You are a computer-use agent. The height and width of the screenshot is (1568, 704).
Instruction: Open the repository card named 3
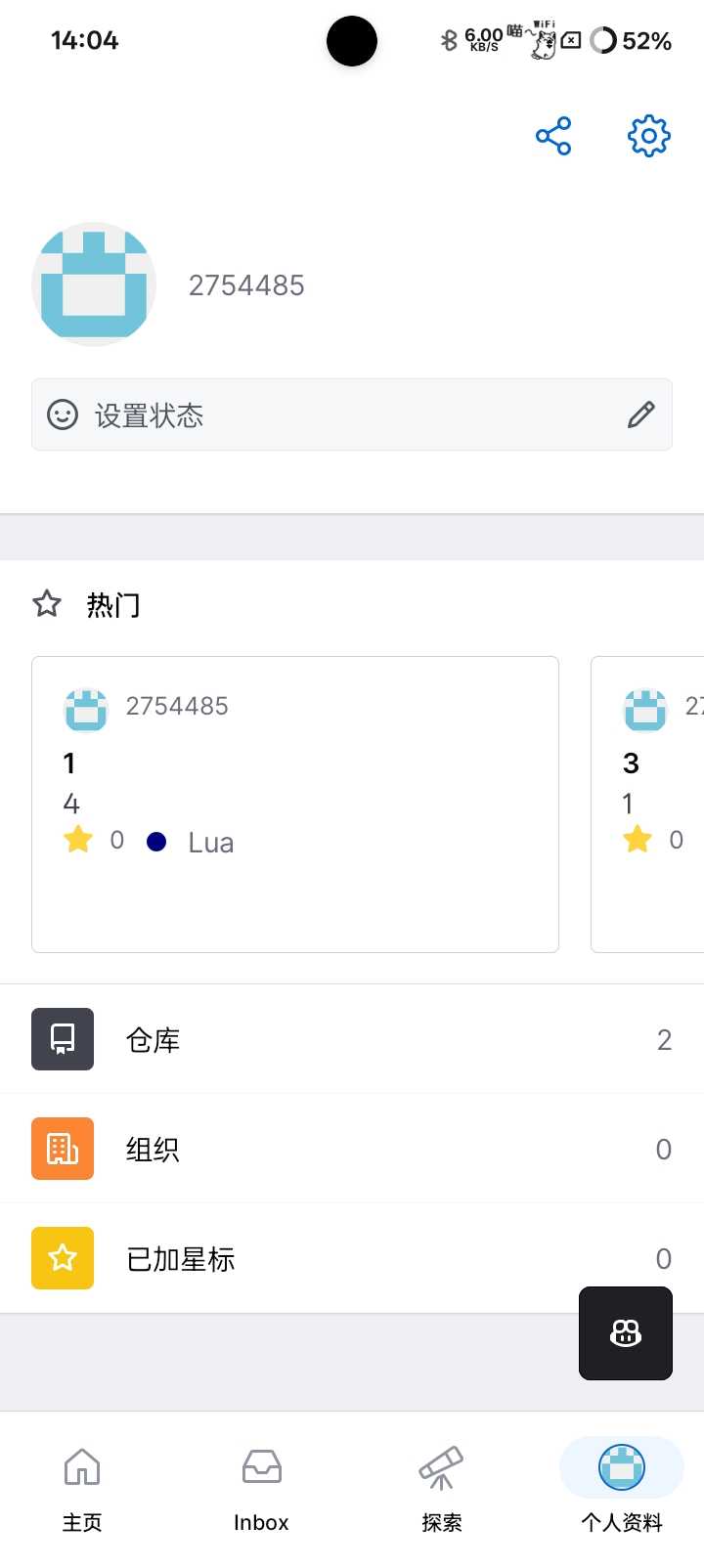[648, 804]
